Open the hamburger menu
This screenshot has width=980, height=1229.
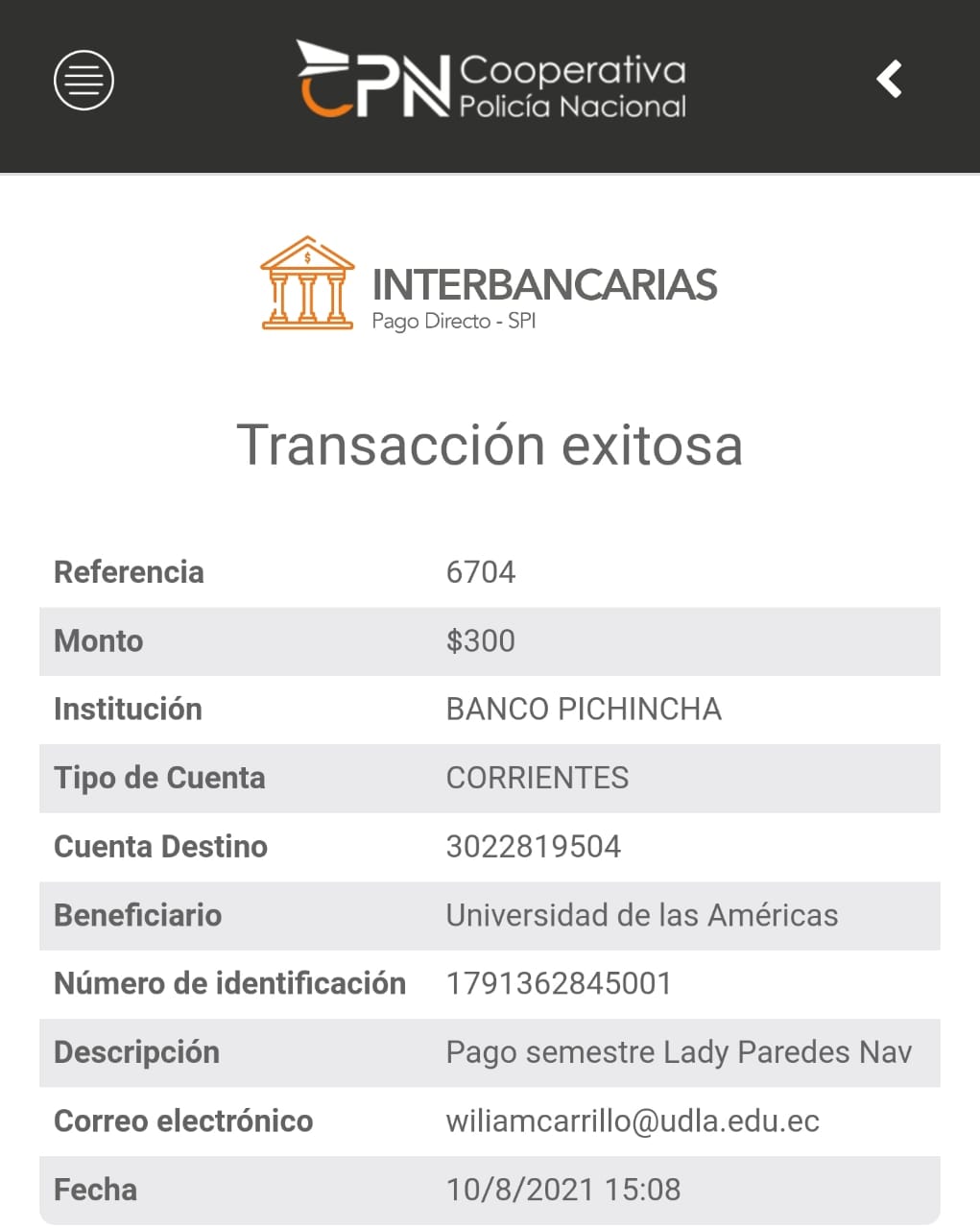pyautogui.click(x=84, y=80)
